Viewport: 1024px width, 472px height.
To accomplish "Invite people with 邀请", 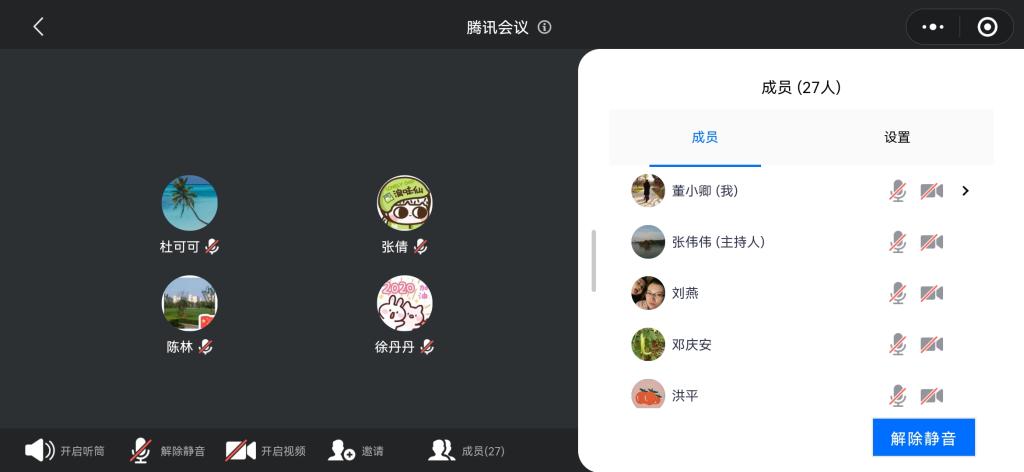I will tap(356, 451).
